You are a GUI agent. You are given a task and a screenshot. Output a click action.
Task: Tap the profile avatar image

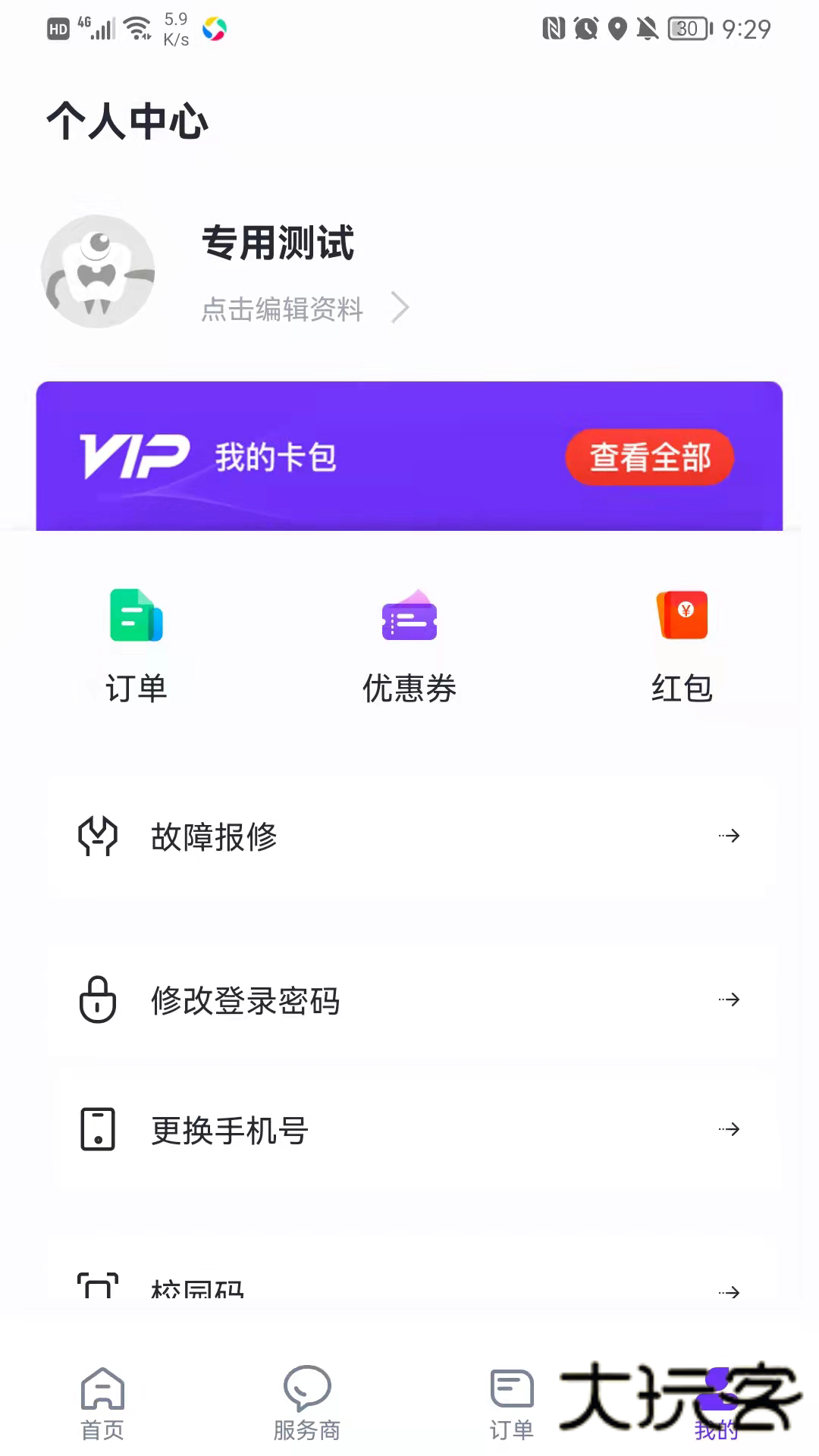97,271
